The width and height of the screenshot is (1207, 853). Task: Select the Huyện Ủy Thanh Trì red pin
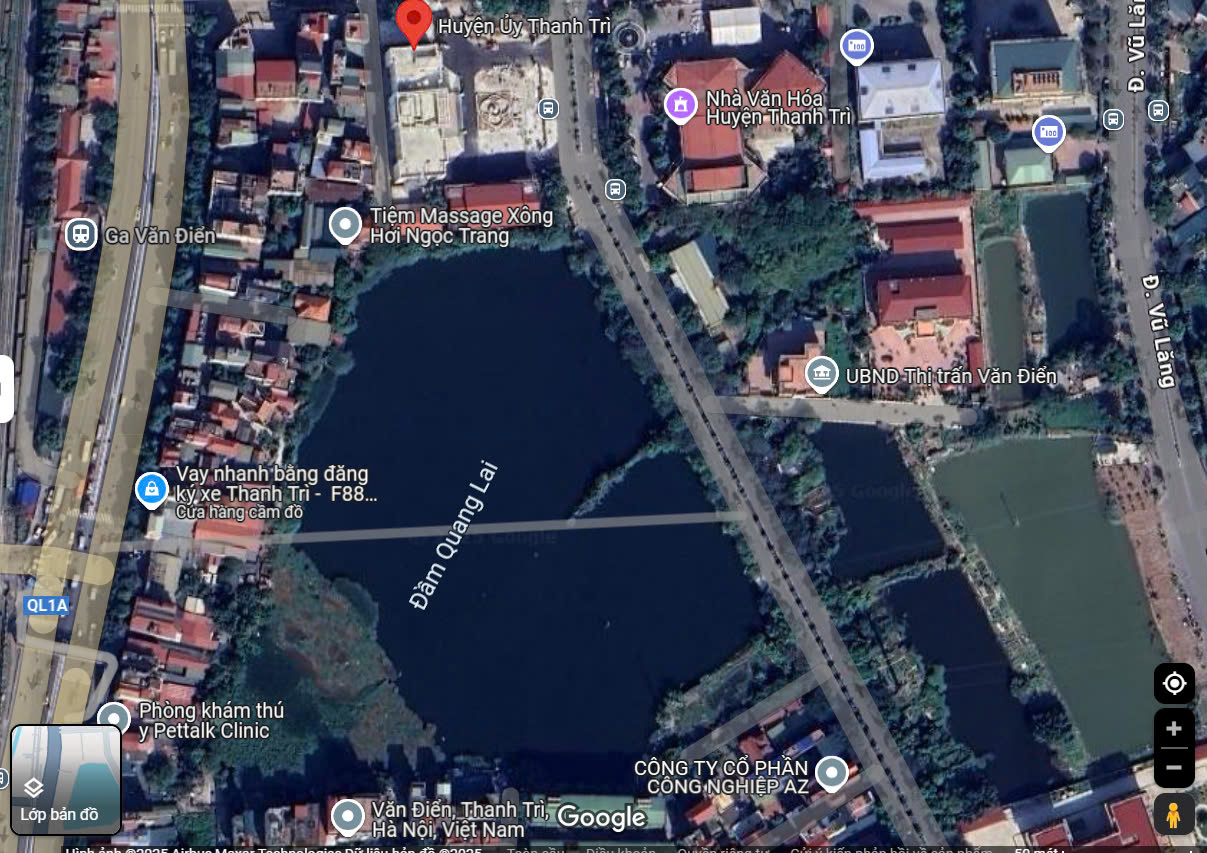click(414, 20)
